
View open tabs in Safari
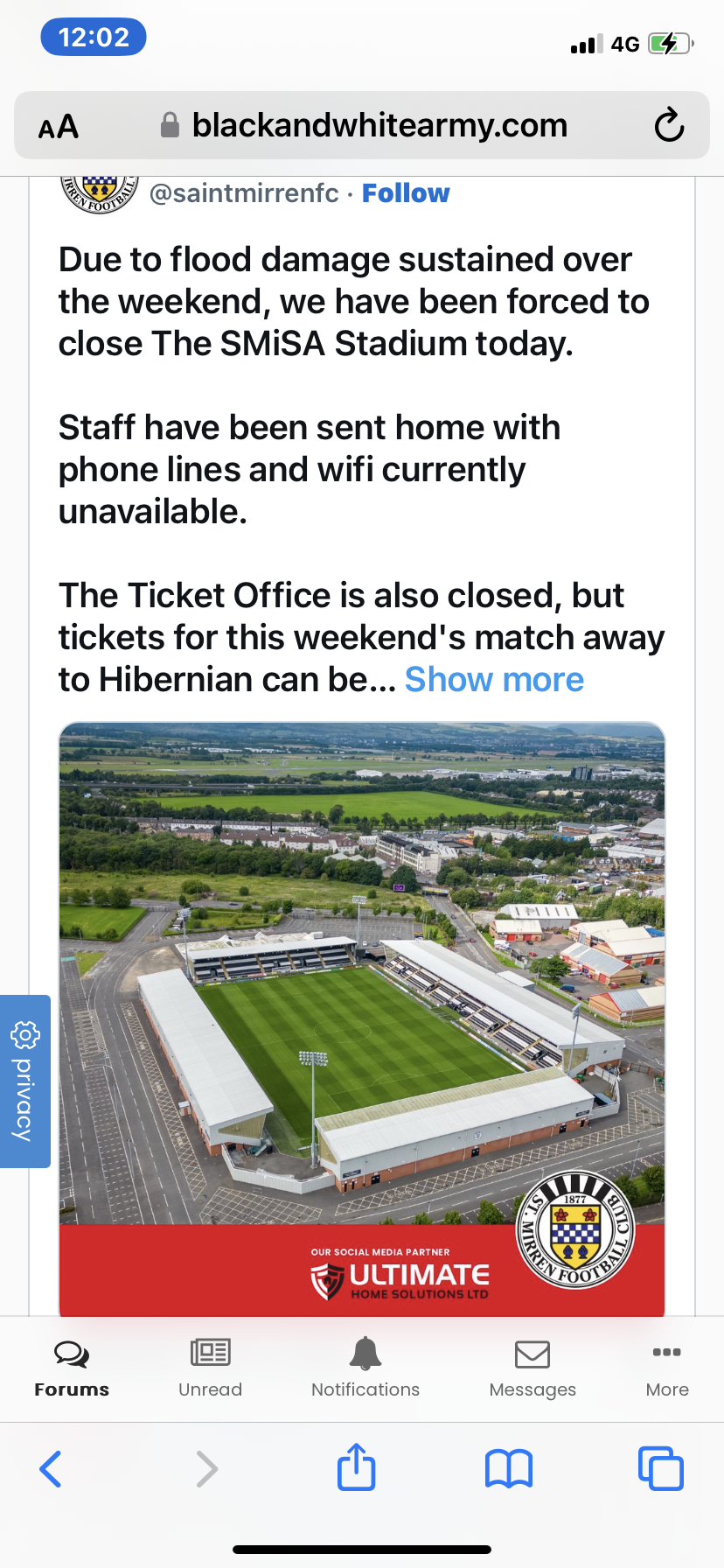coord(660,1468)
